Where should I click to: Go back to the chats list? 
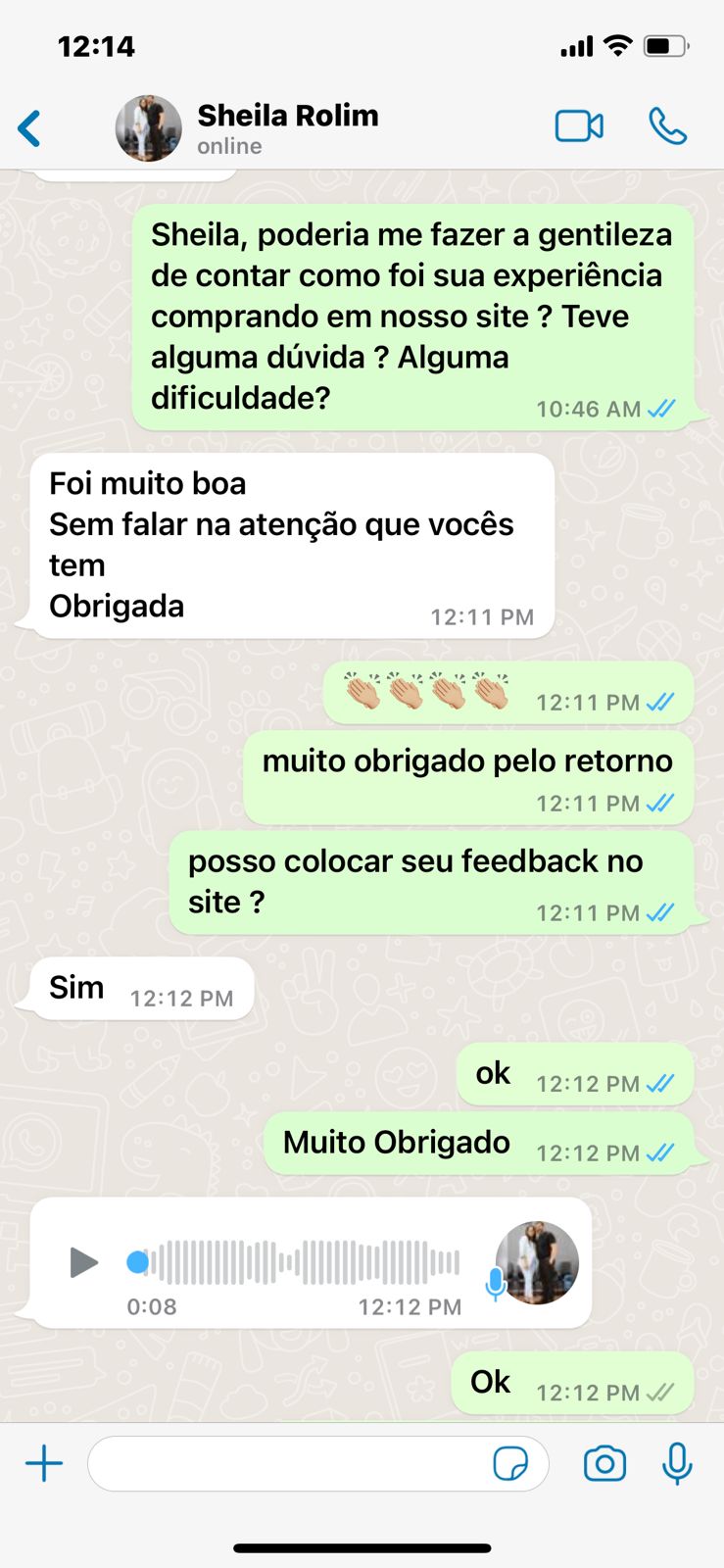point(30,128)
